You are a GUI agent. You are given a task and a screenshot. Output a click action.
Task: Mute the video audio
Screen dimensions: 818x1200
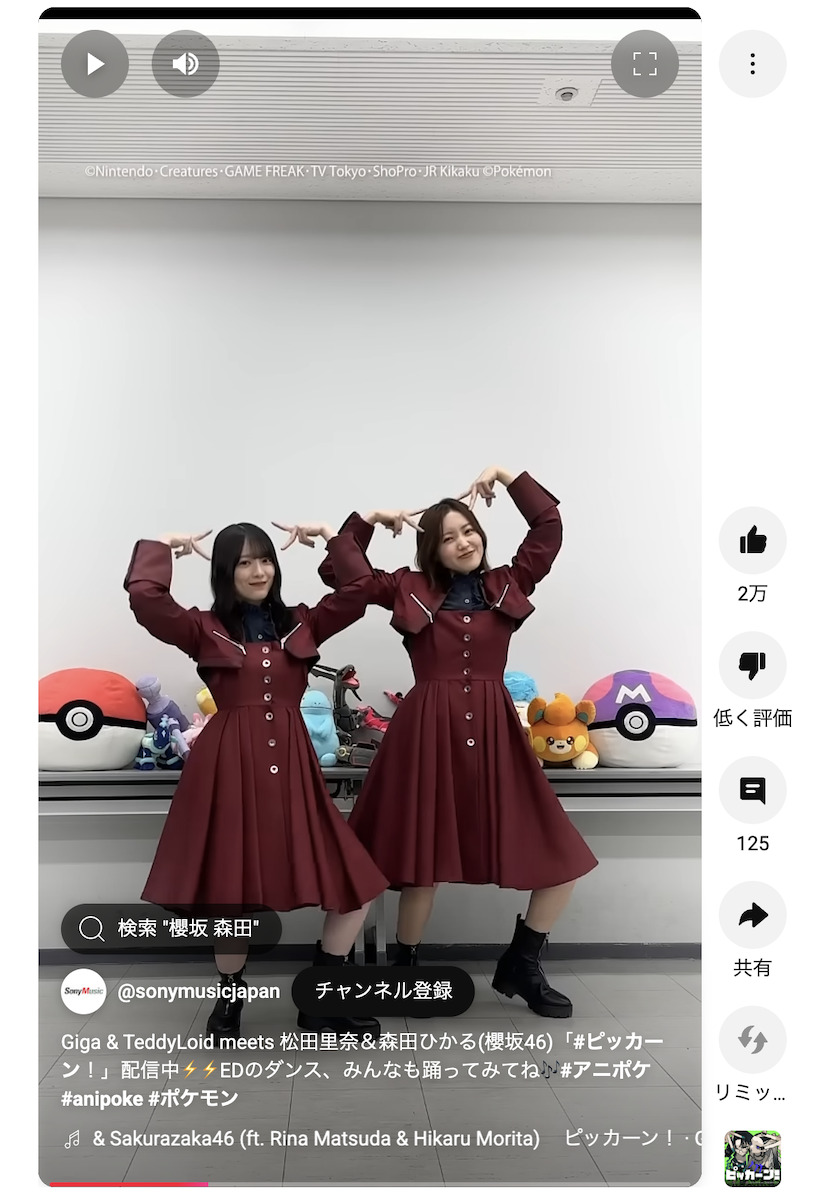click(x=184, y=63)
